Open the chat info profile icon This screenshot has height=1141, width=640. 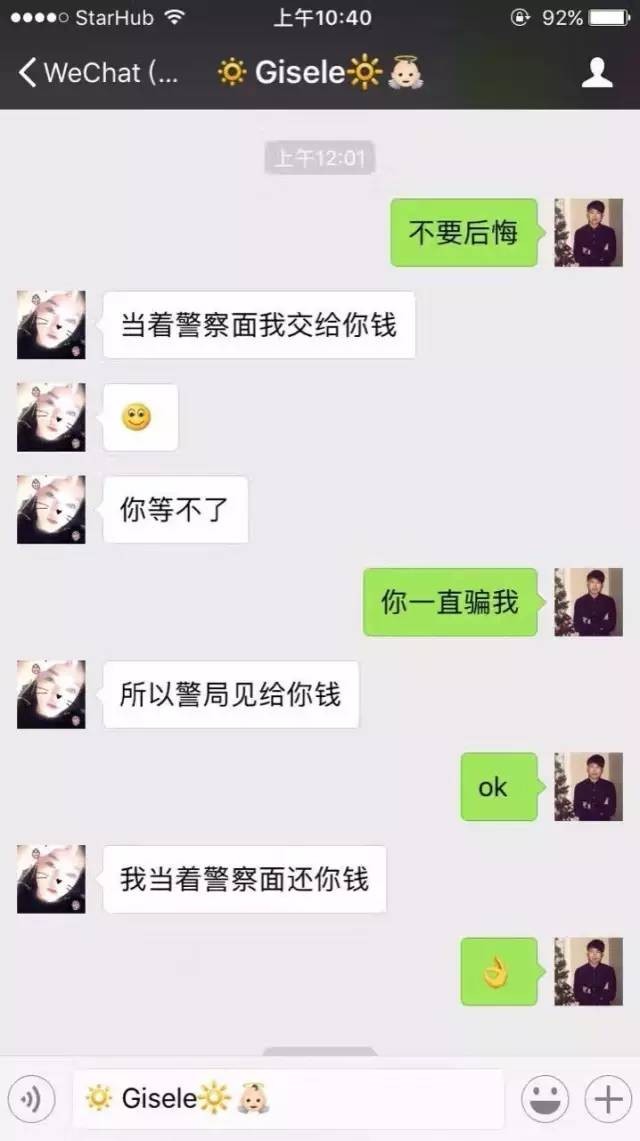click(597, 72)
